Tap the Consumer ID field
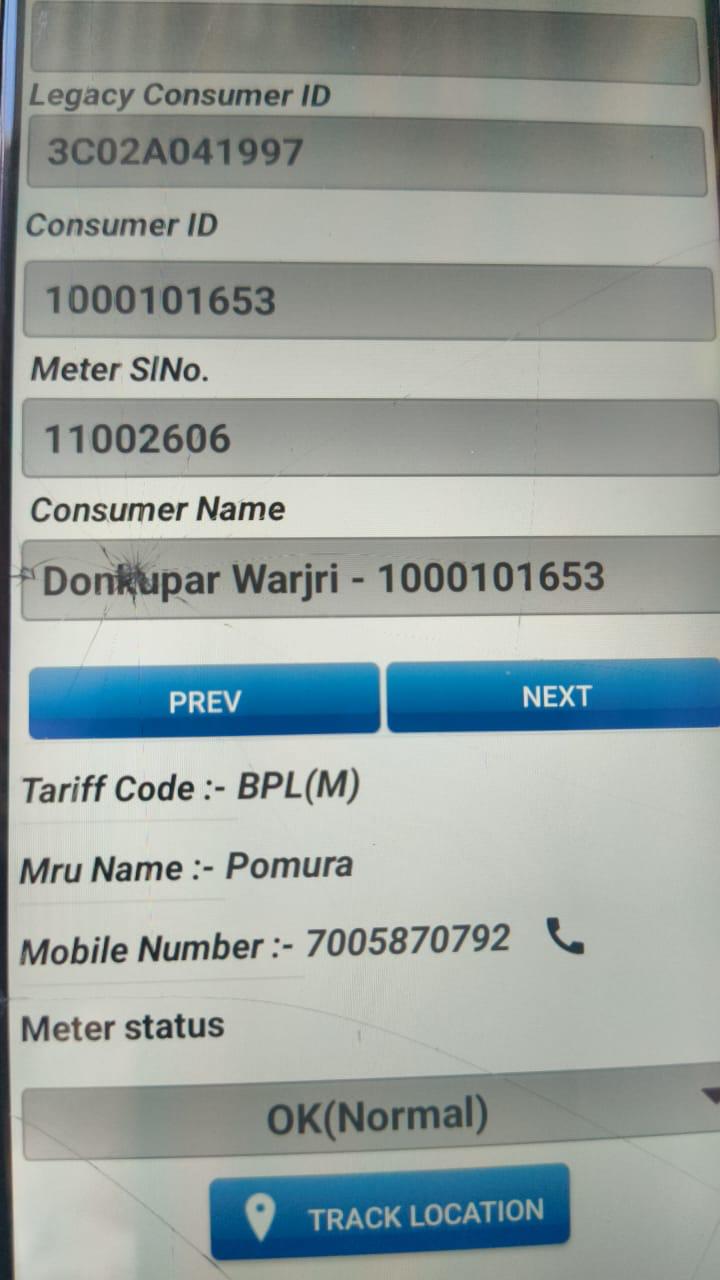This screenshot has width=720, height=1280. (368, 301)
